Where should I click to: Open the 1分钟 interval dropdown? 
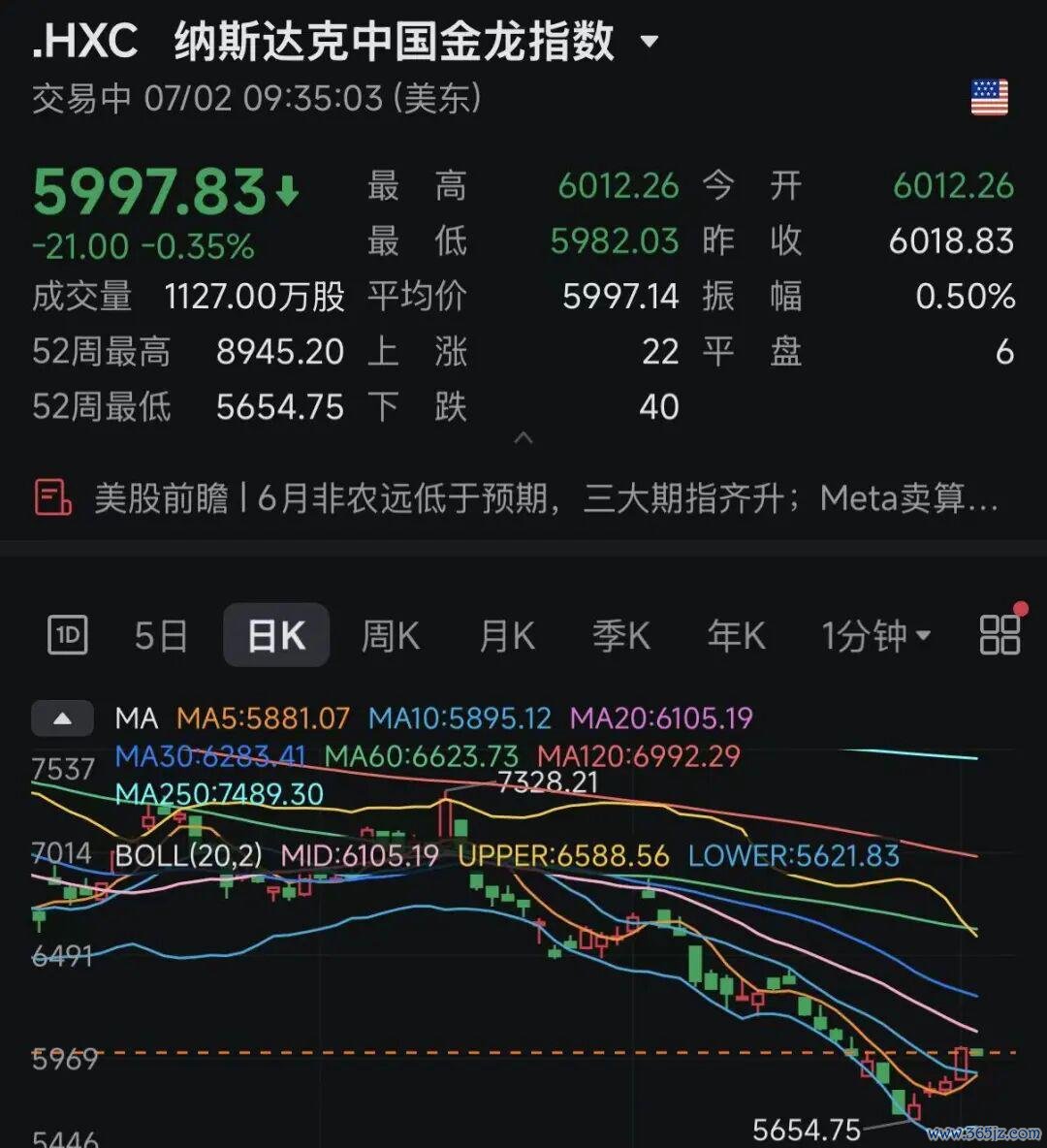pos(876,635)
